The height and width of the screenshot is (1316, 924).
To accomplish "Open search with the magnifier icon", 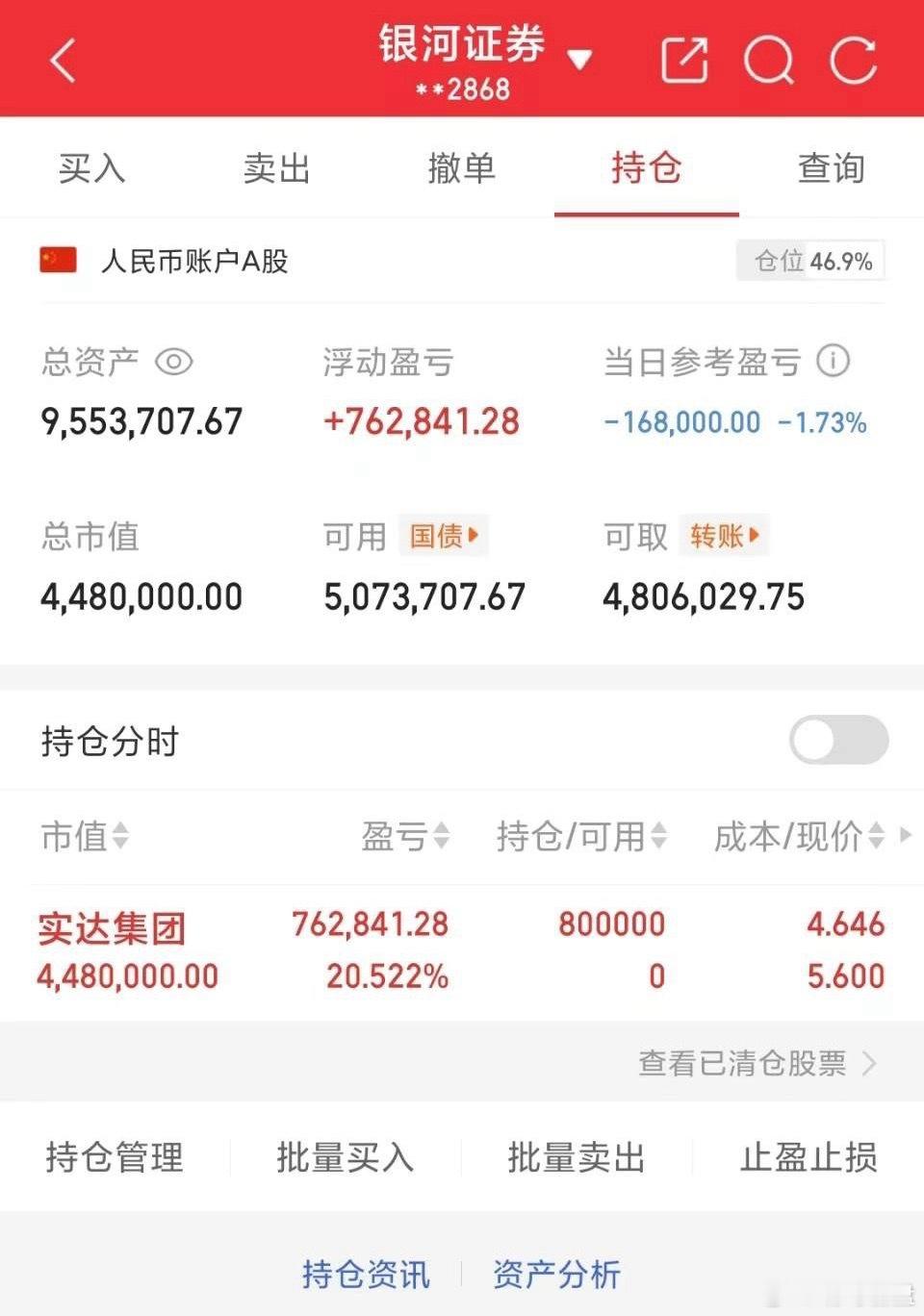I will coord(768,60).
